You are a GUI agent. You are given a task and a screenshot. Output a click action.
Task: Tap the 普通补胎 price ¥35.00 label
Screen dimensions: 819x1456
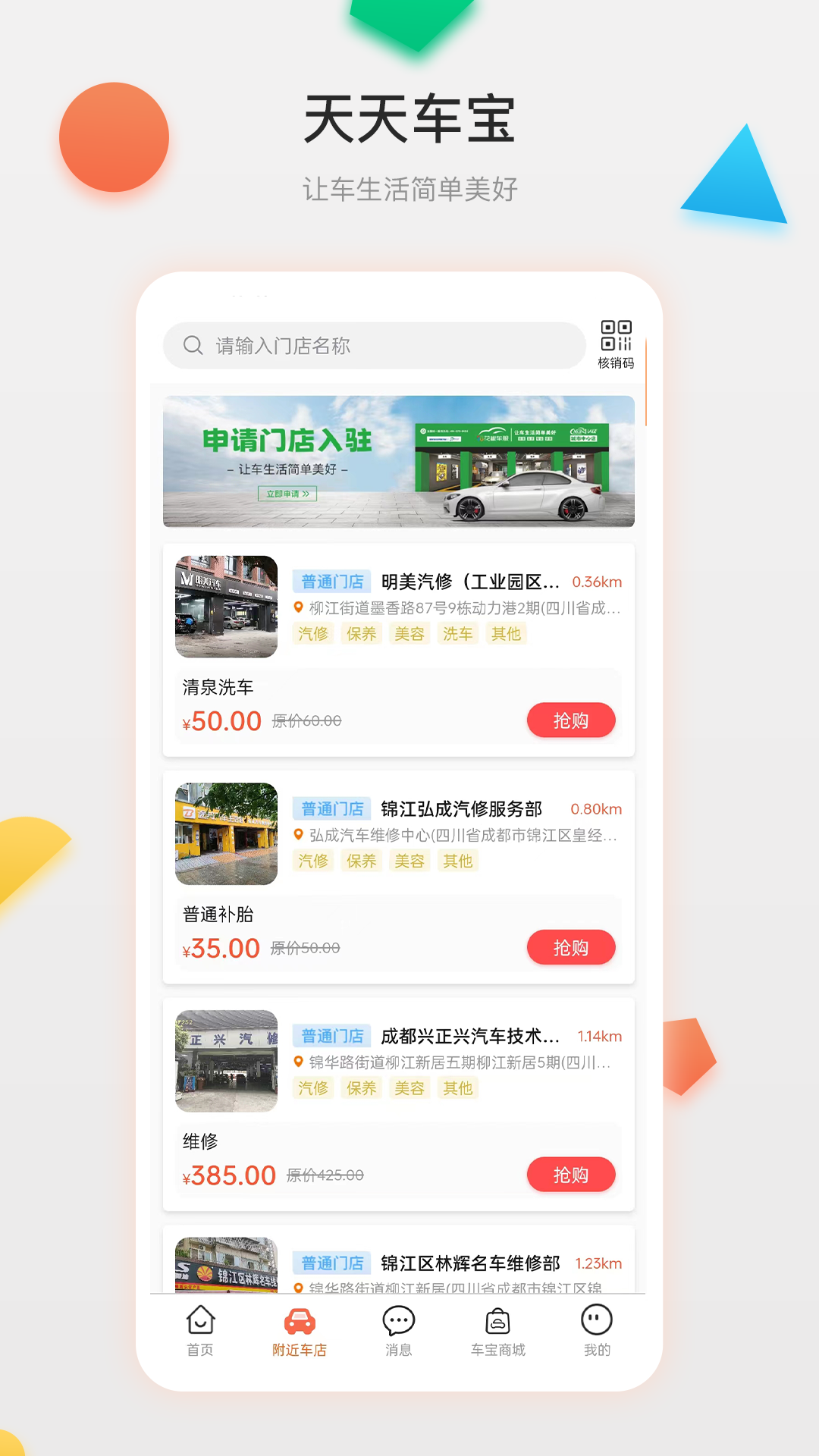pos(224,948)
